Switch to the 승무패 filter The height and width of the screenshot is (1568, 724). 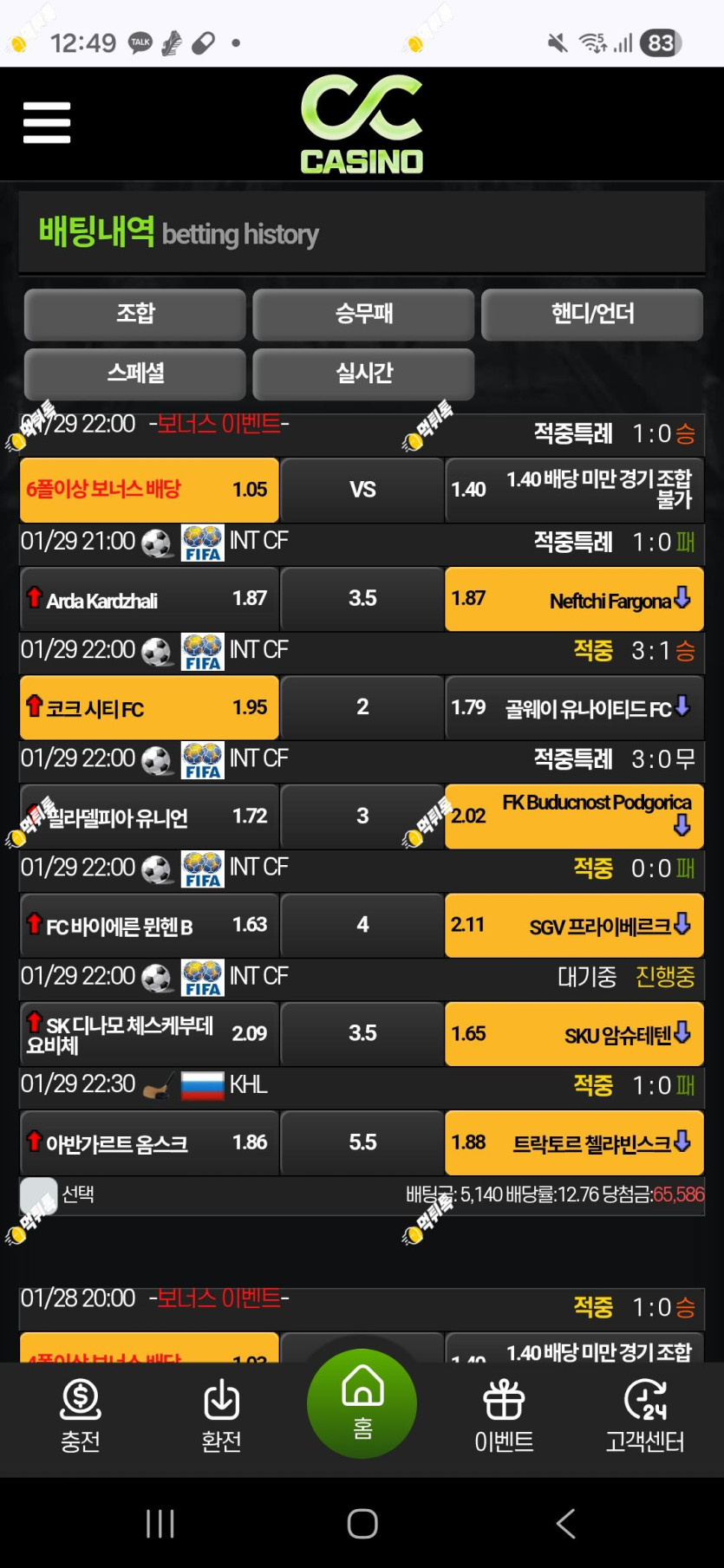click(363, 314)
